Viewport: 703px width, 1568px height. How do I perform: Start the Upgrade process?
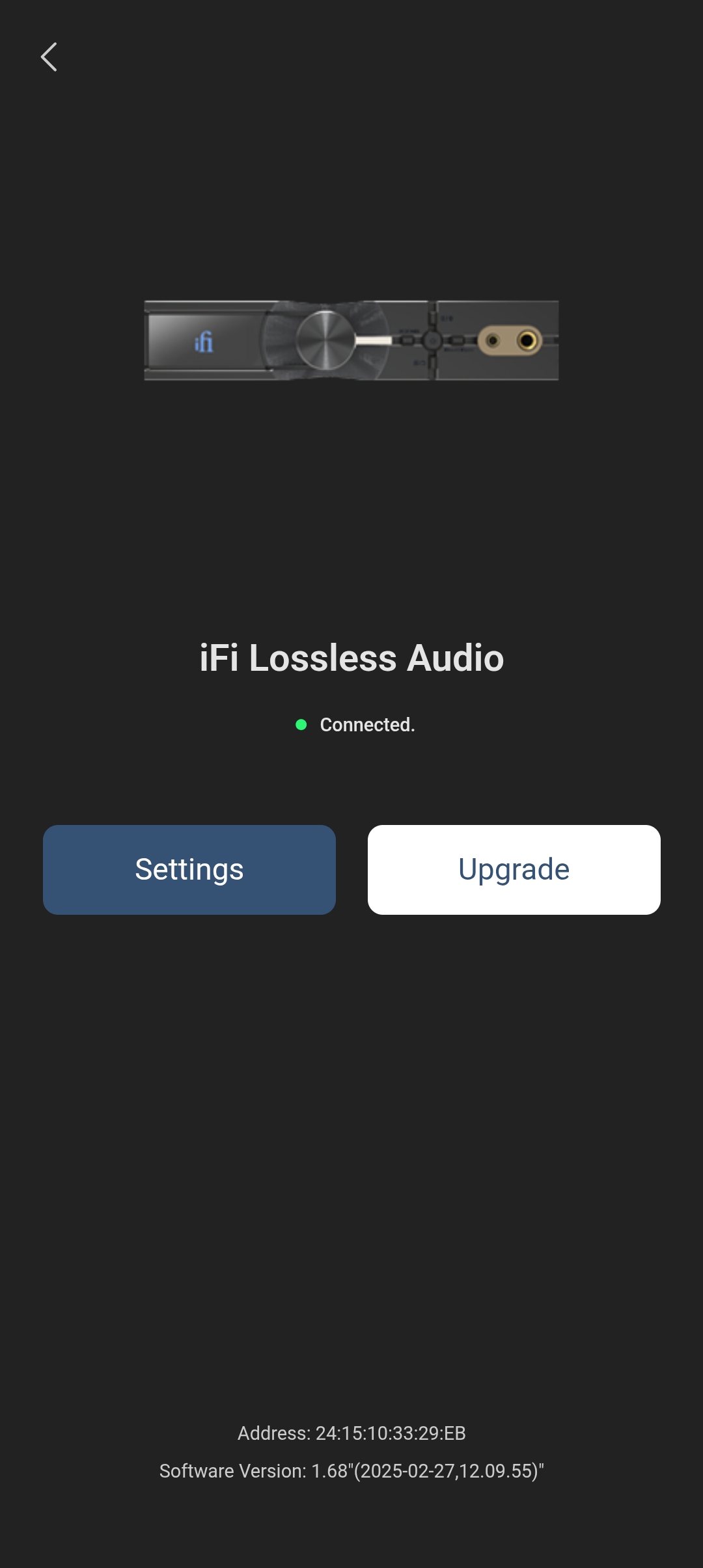click(x=514, y=869)
